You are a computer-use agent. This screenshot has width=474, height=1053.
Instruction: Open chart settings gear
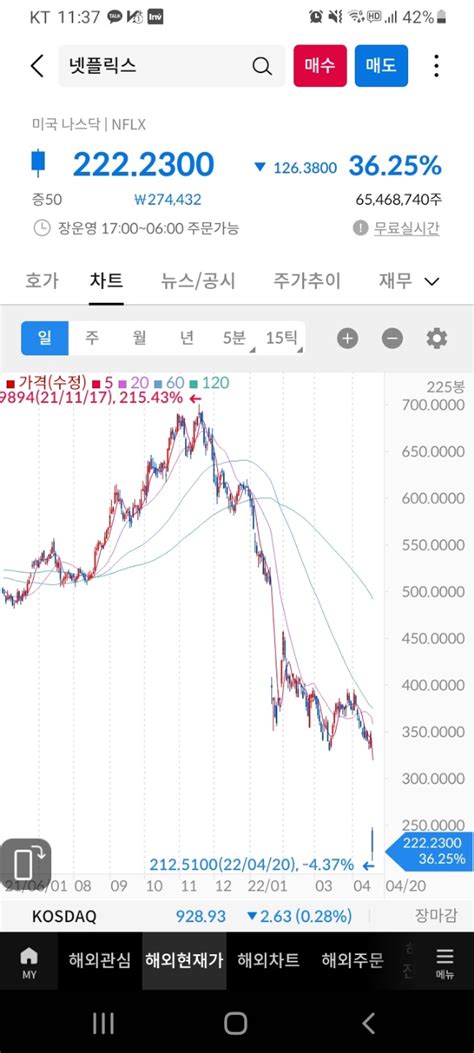tap(436, 338)
